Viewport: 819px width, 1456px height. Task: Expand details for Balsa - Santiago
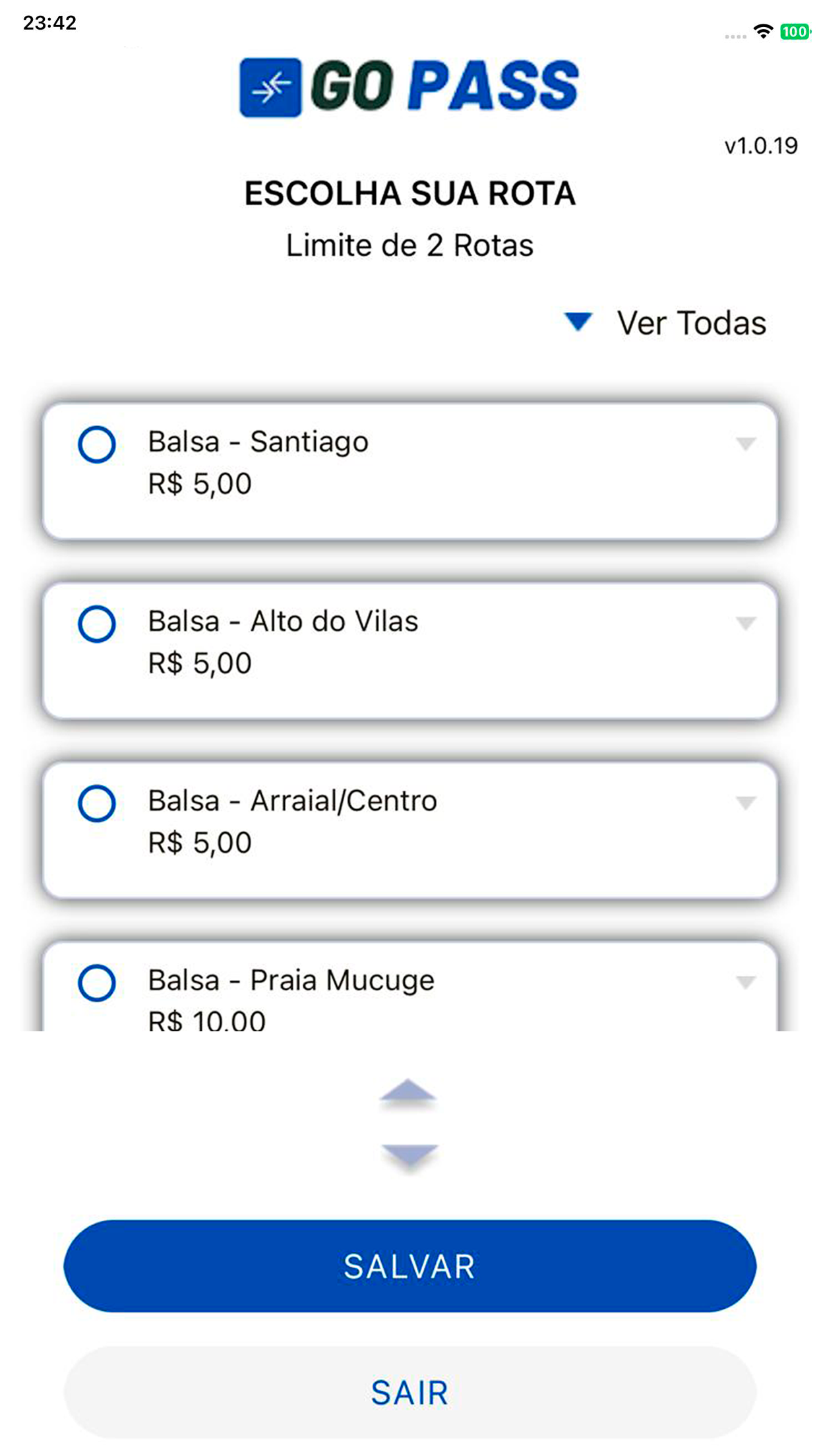(x=746, y=444)
